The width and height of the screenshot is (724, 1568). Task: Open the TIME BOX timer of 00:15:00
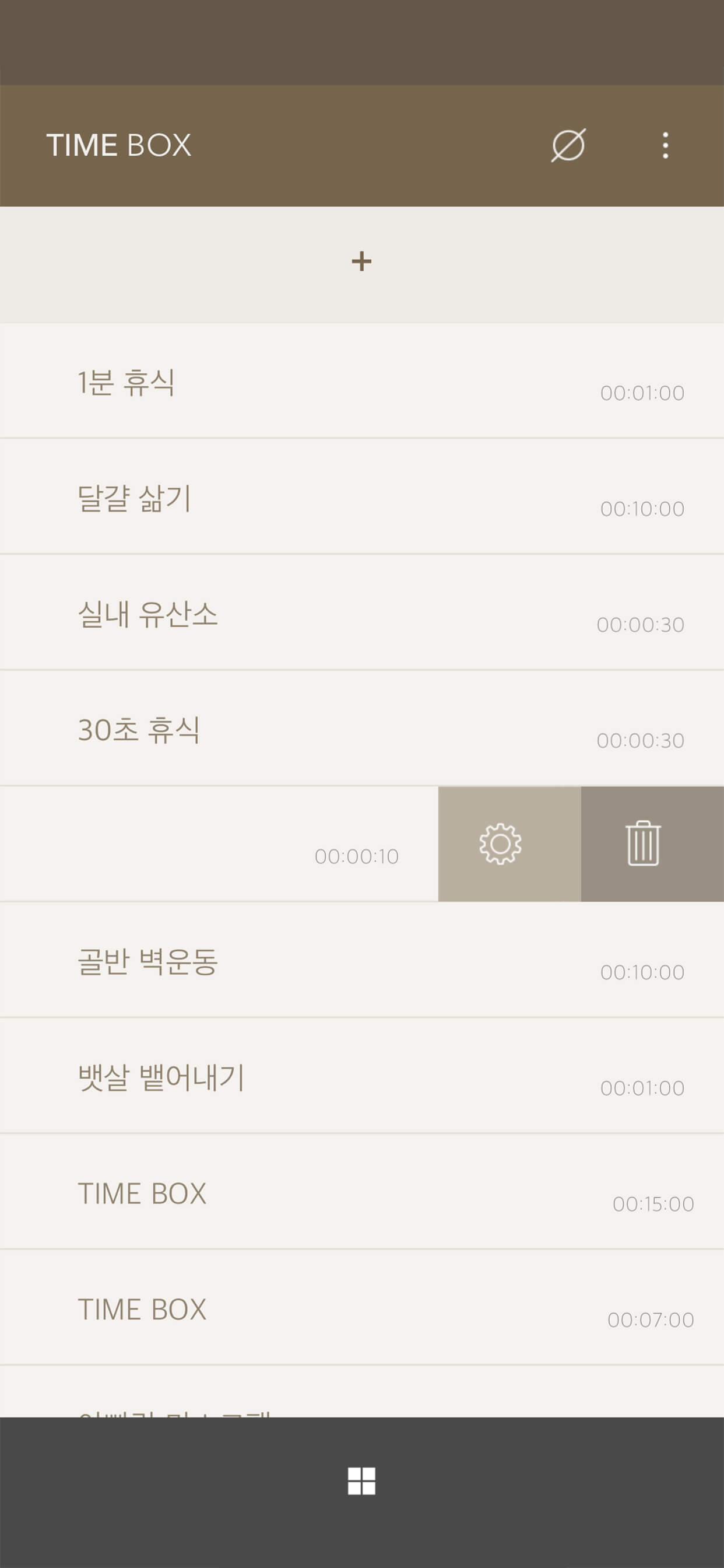(362, 1192)
